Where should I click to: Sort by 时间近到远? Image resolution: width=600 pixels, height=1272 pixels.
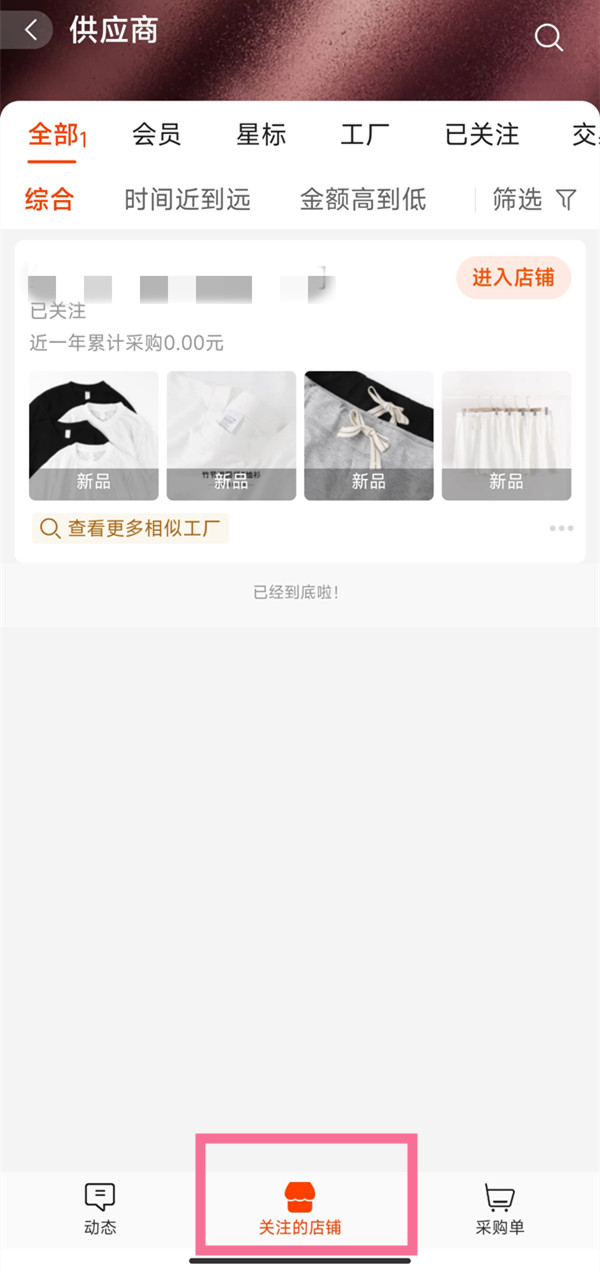(187, 200)
